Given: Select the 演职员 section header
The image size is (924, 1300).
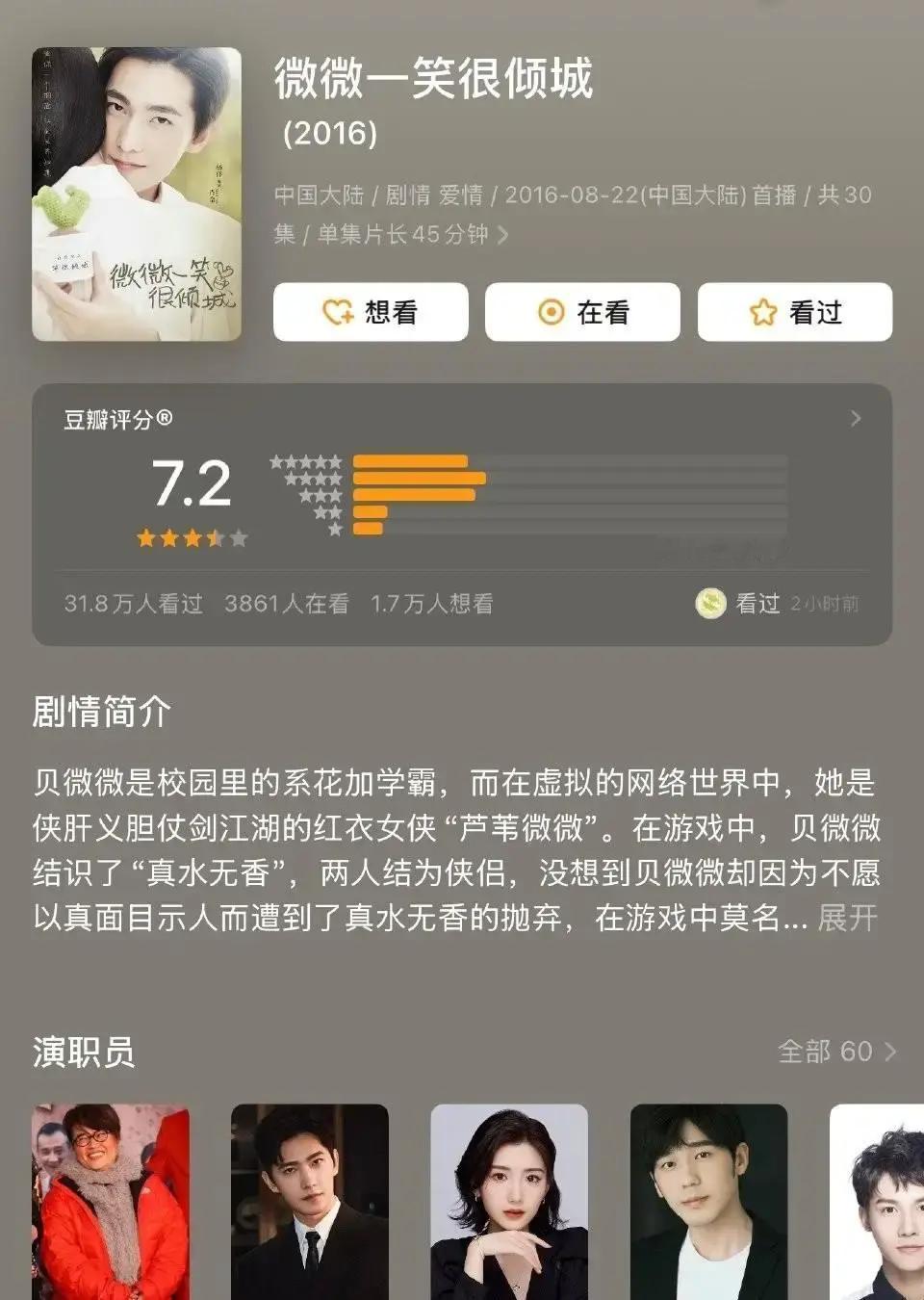Looking at the screenshot, I should [x=82, y=1052].
